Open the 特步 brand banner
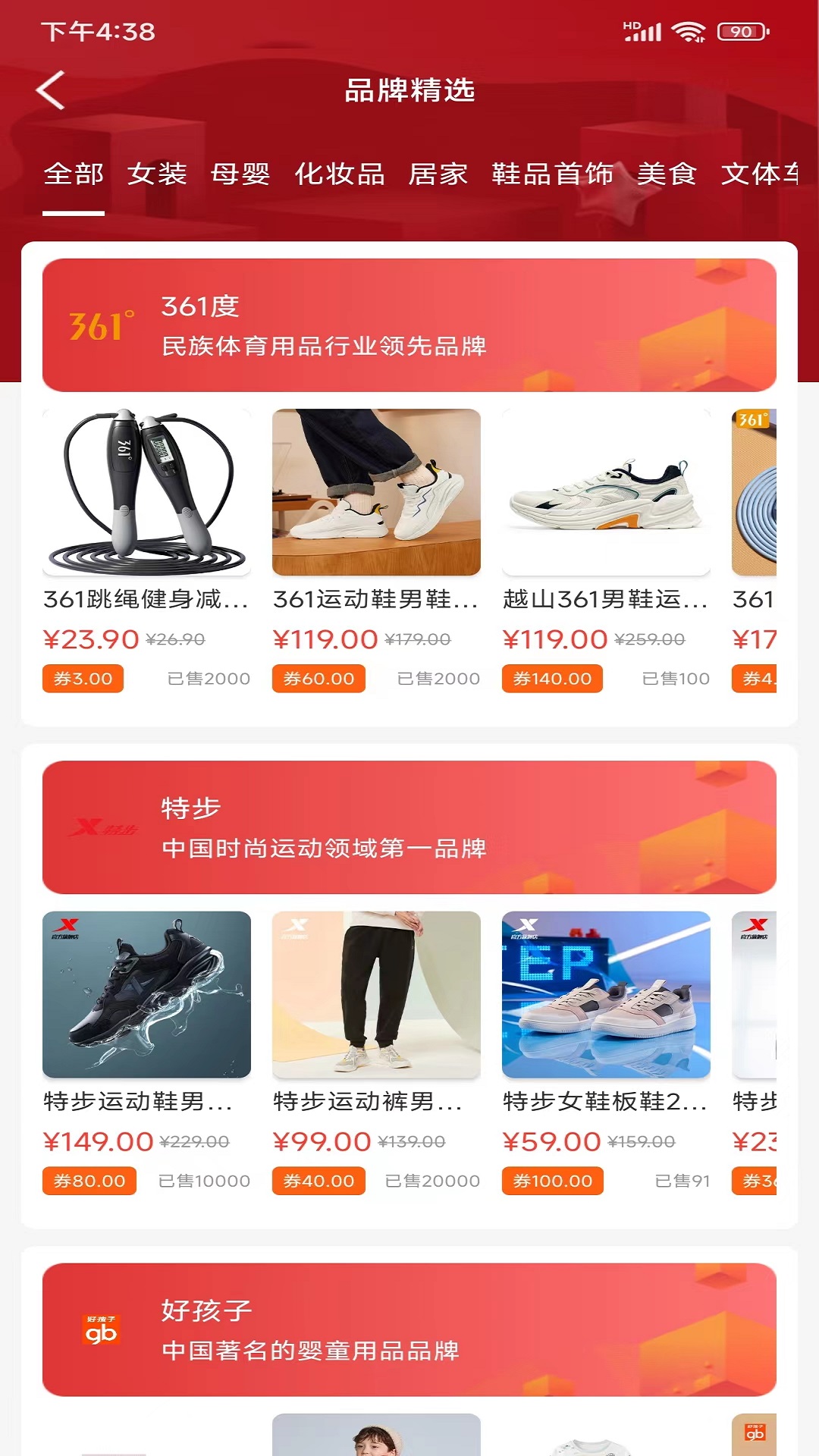819x1456 pixels. (x=409, y=827)
